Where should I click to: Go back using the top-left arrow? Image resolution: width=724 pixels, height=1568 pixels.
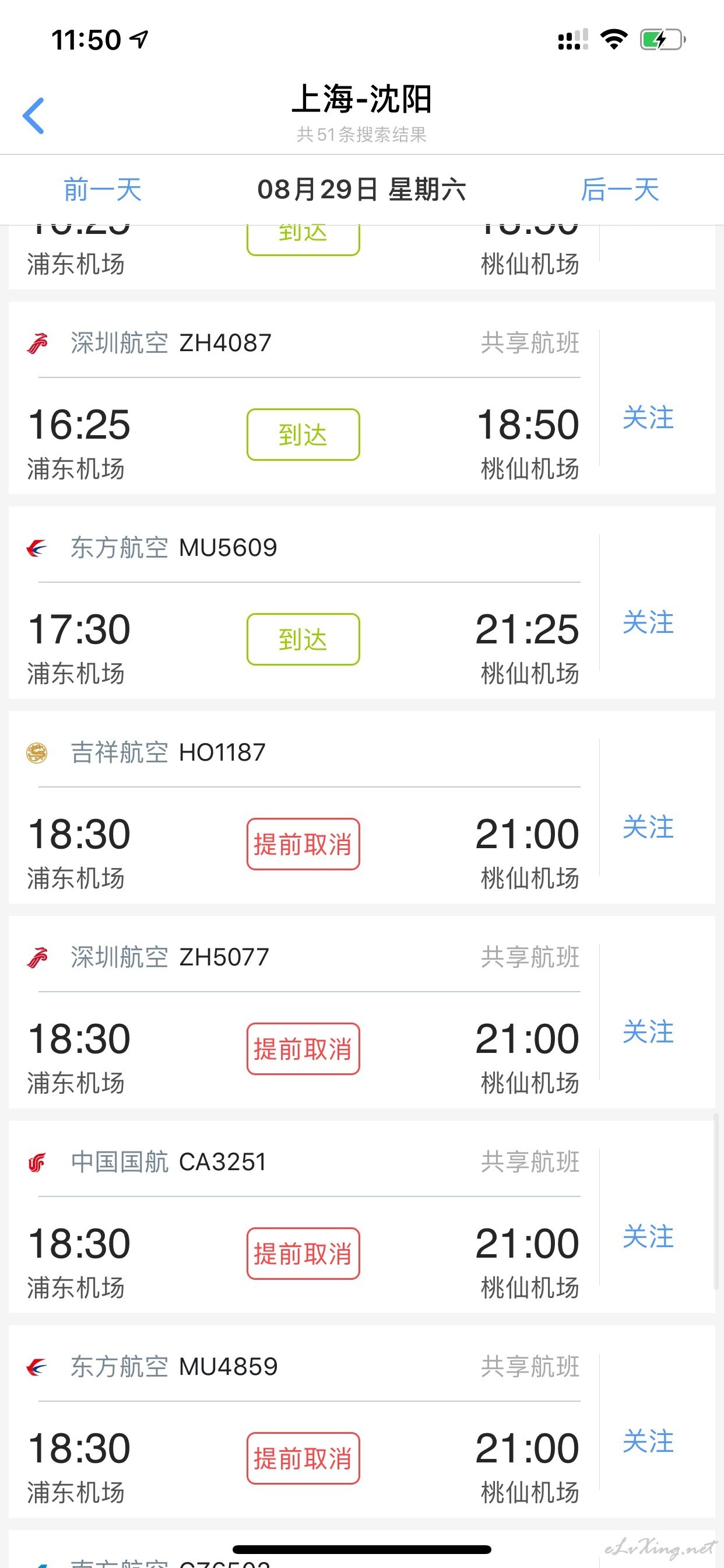pyautogui.click(x=33, y=116)
